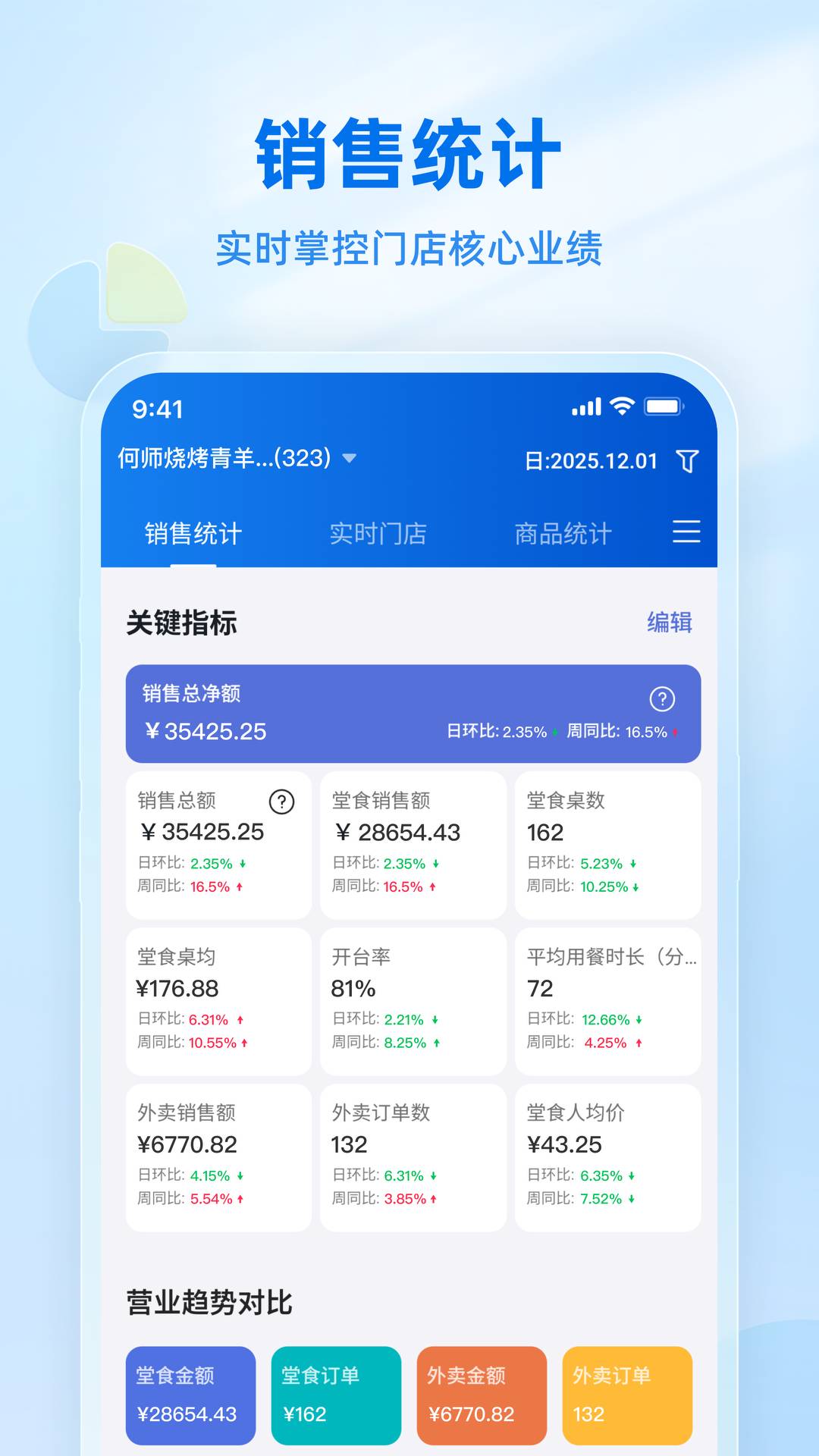Switch to the 实时门店 tab
Image resolution: width=819 pixels, height=1456 pixels.
(x=377, y=532)
